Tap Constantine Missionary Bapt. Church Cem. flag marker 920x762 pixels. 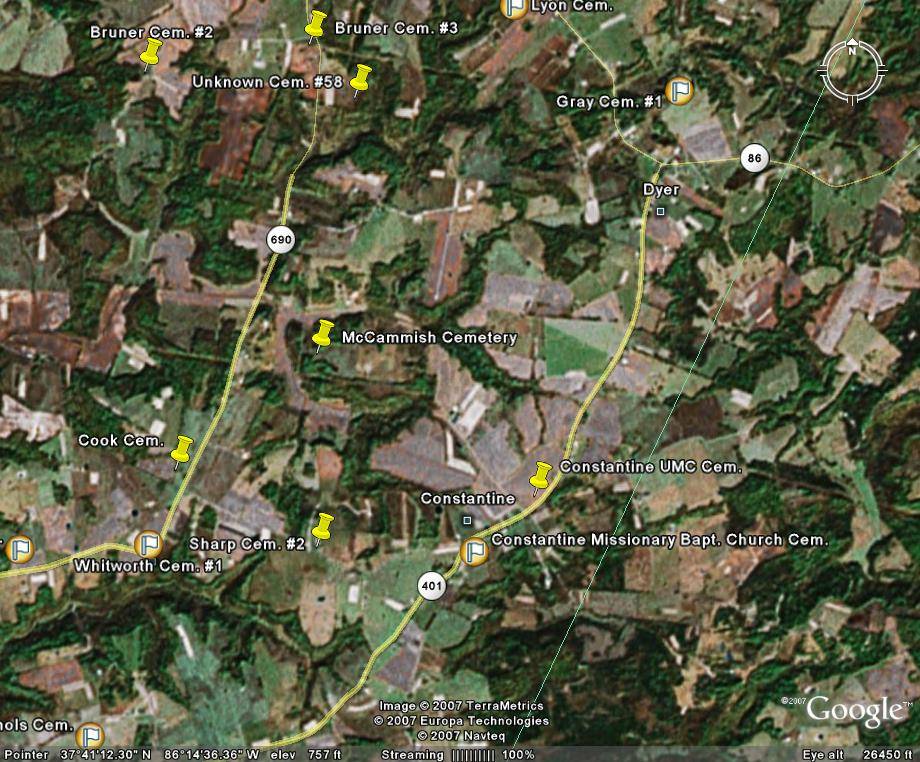pos(474,551)
